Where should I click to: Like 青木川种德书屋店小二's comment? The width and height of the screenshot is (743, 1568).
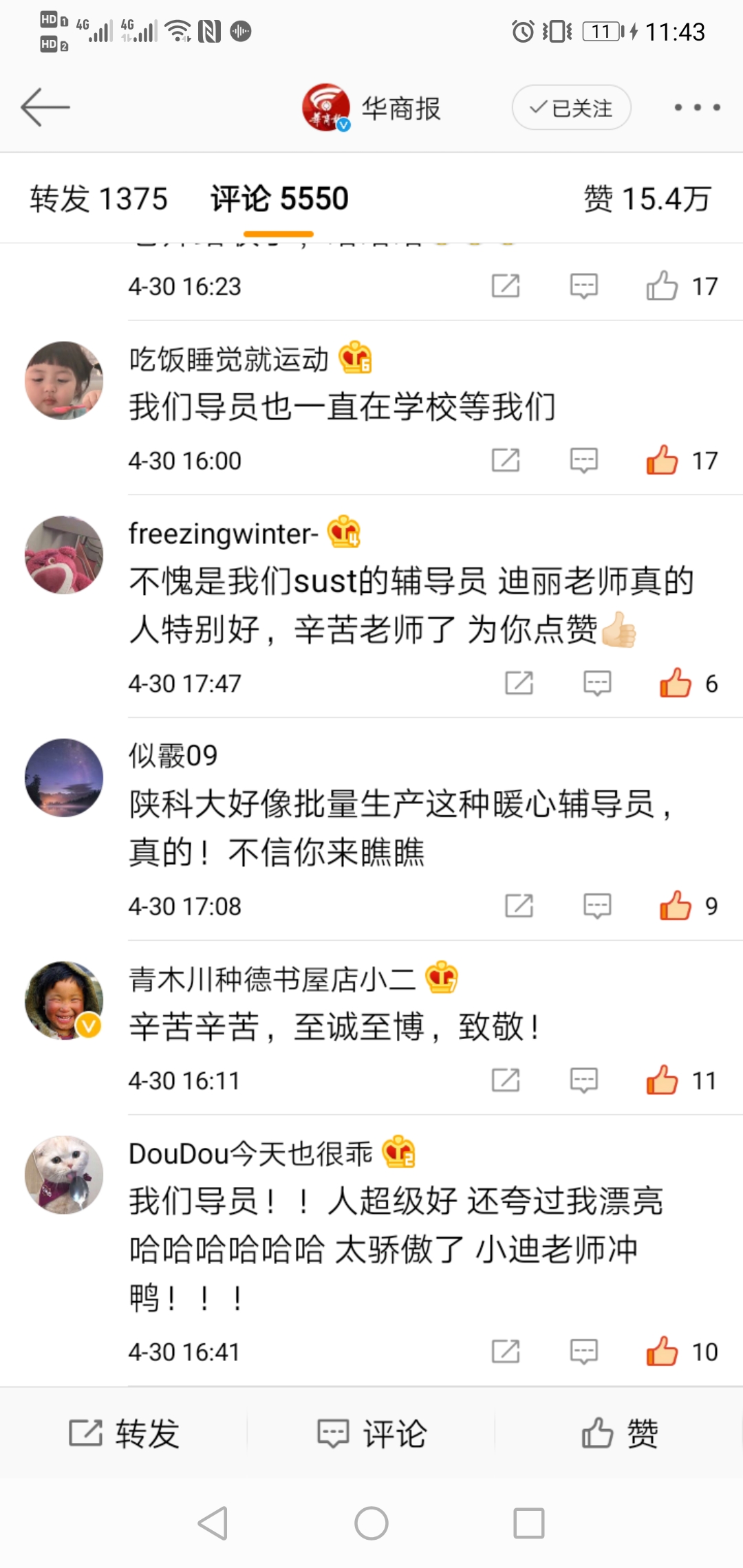pos(662,1080)
